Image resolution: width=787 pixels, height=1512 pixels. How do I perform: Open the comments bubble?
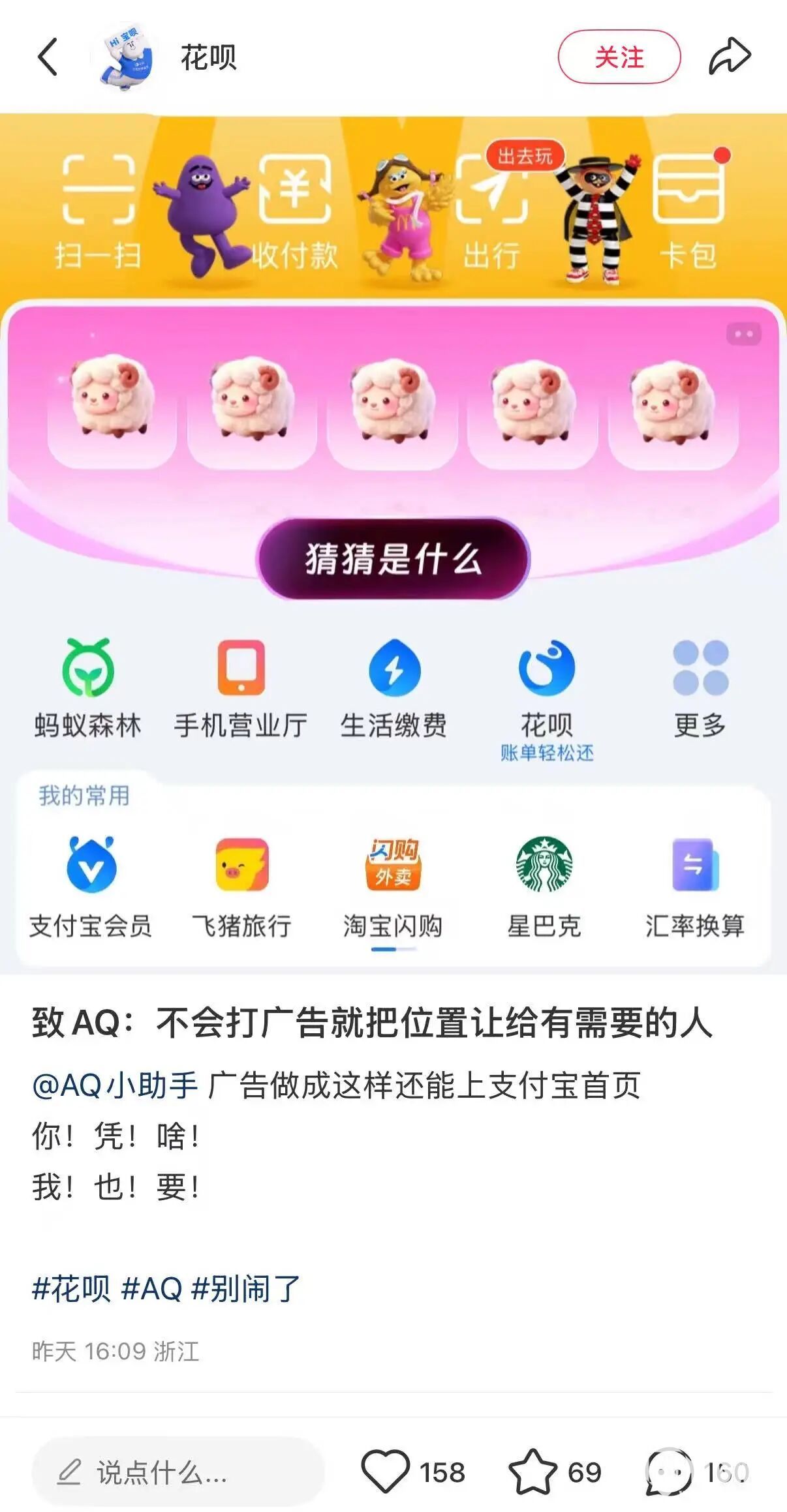point(668,1472)
